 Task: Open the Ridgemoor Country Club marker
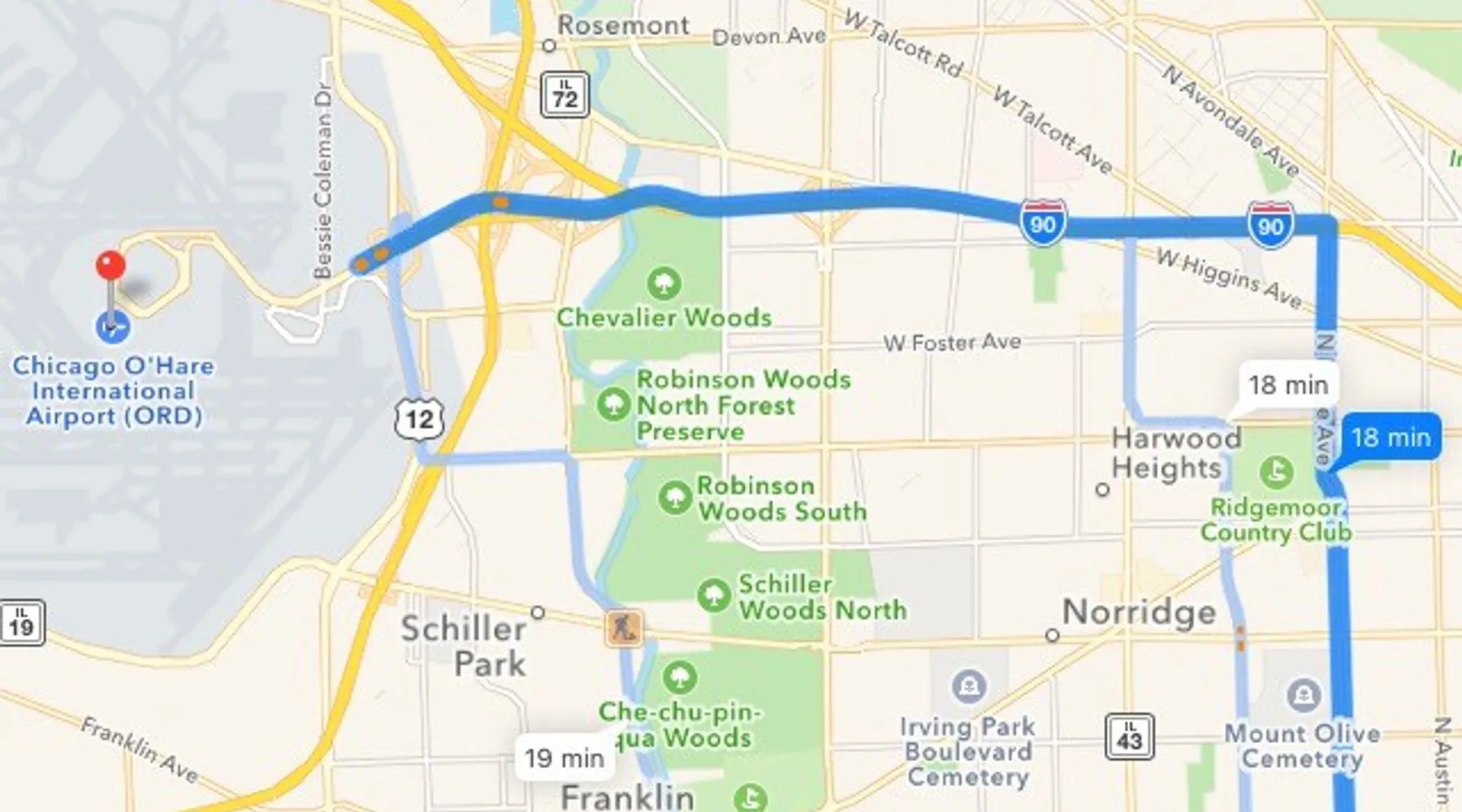(1276, 471)
